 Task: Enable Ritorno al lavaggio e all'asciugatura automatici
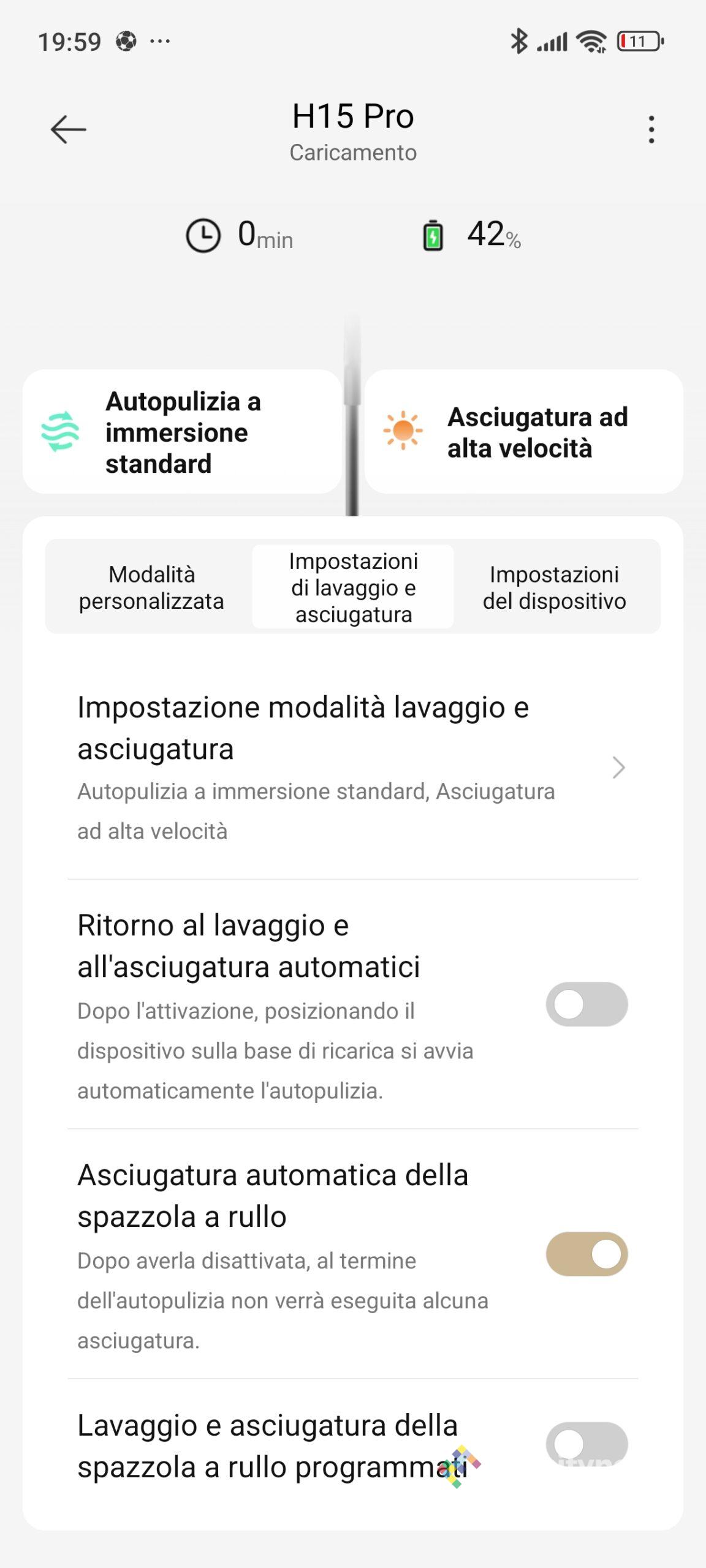coord(586,1005)
